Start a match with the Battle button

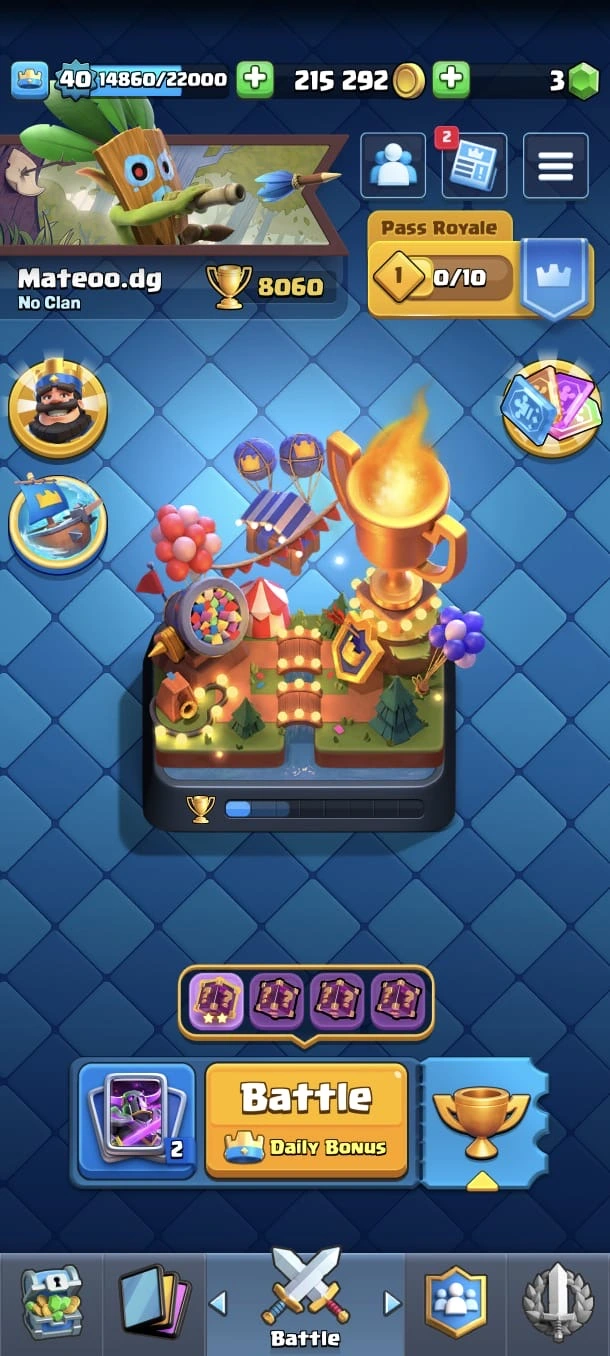(306, 1119)
